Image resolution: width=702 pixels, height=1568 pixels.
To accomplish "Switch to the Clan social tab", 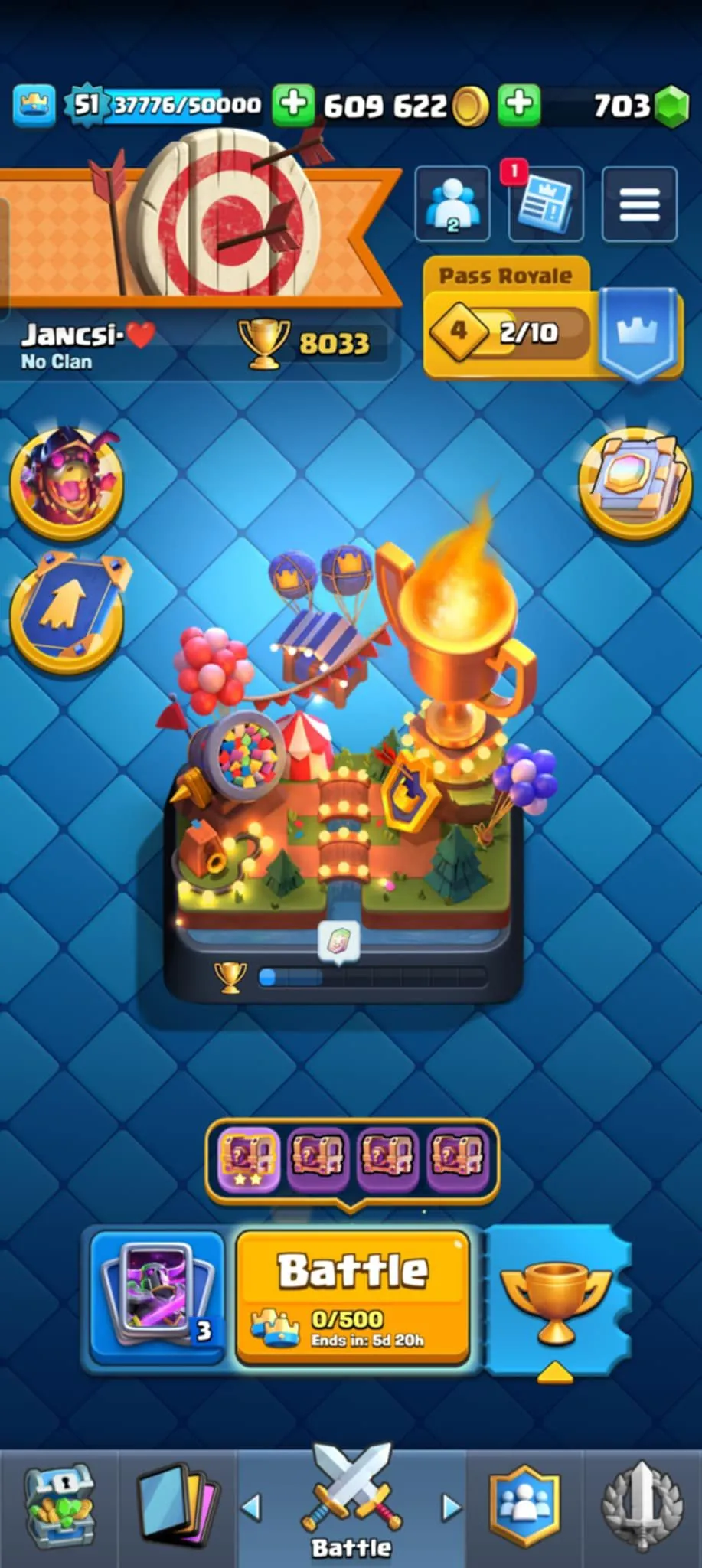I will (x=525, y=1507).
